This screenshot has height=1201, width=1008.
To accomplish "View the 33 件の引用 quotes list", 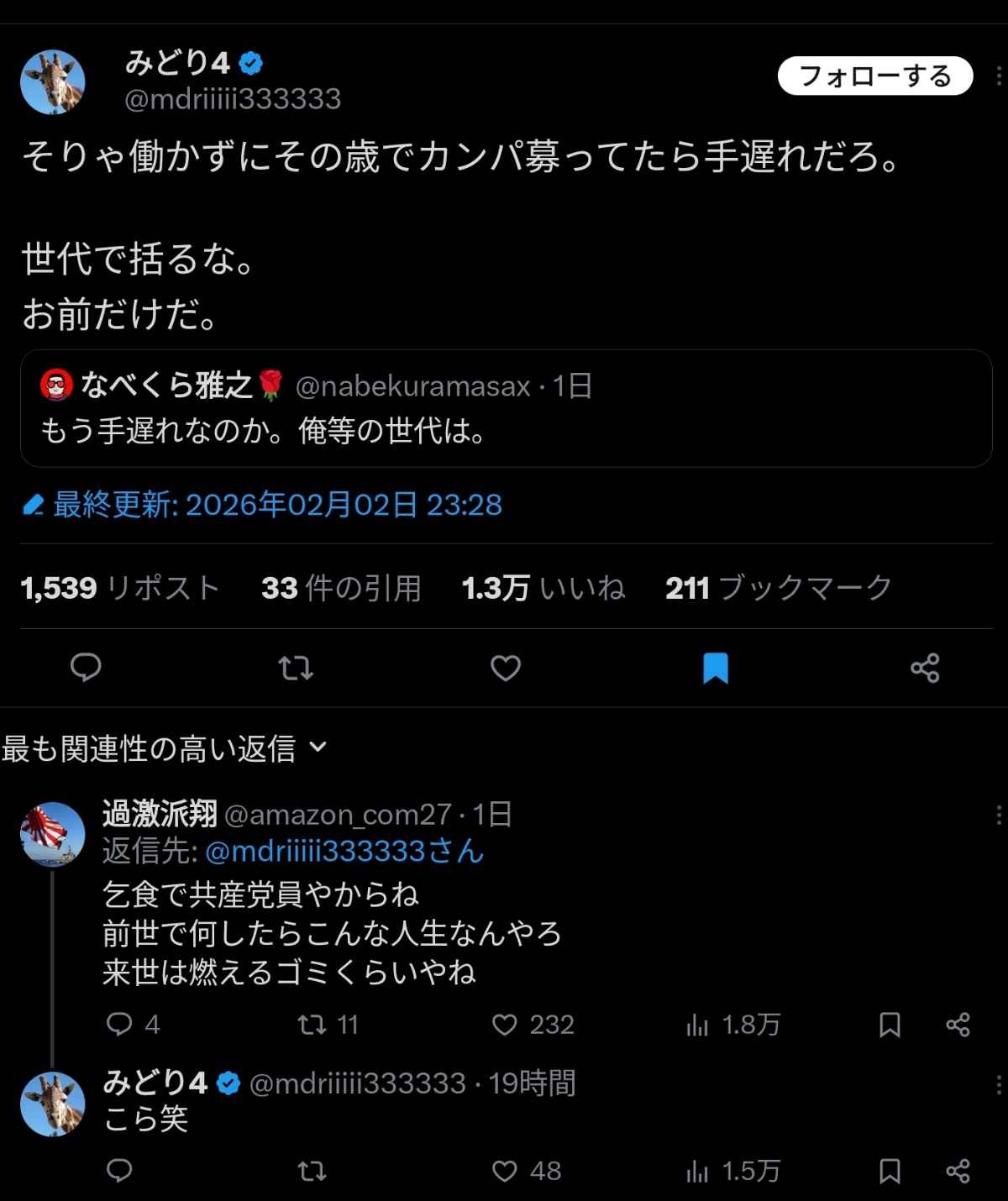I will [x=341, y=588].
